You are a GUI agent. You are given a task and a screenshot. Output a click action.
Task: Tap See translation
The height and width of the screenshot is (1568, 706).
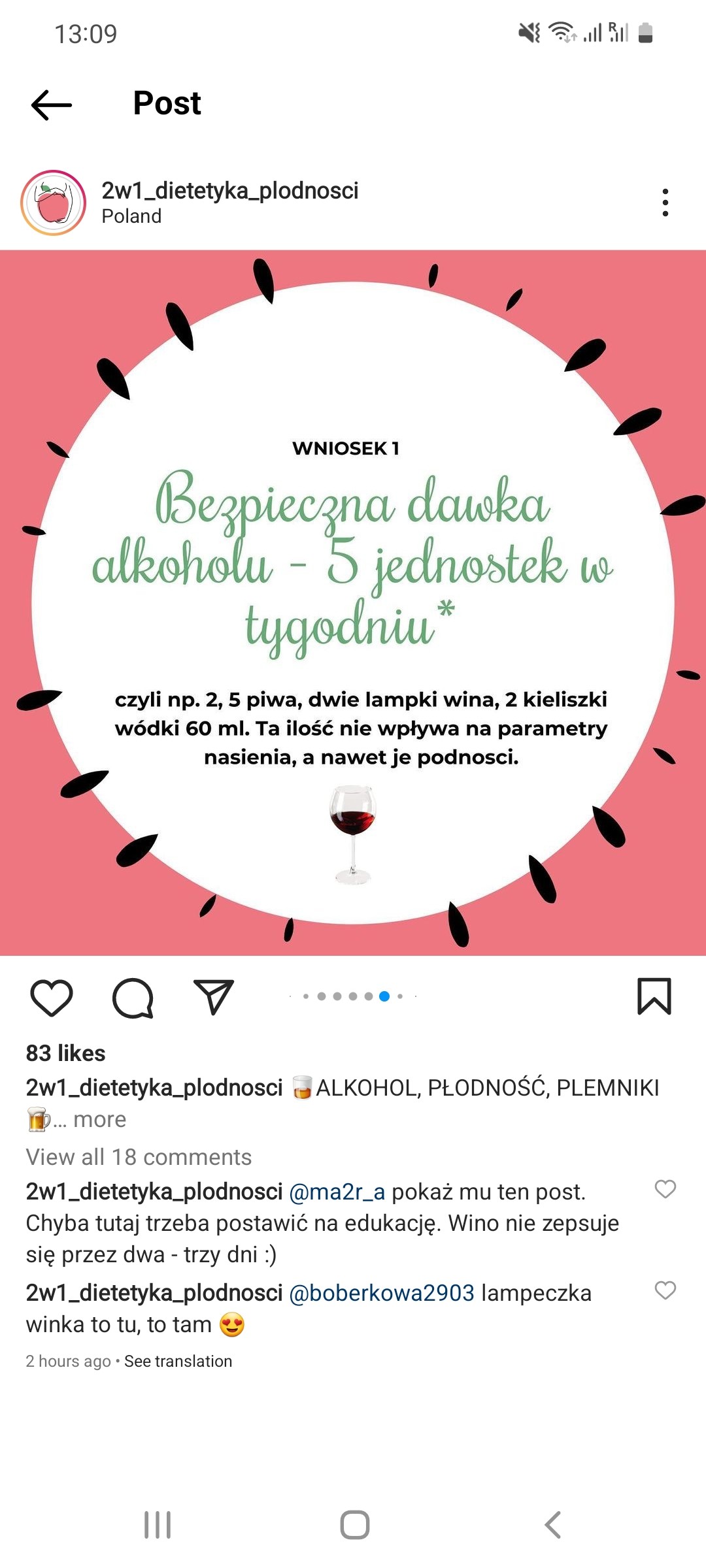[x=178, y=1361]
